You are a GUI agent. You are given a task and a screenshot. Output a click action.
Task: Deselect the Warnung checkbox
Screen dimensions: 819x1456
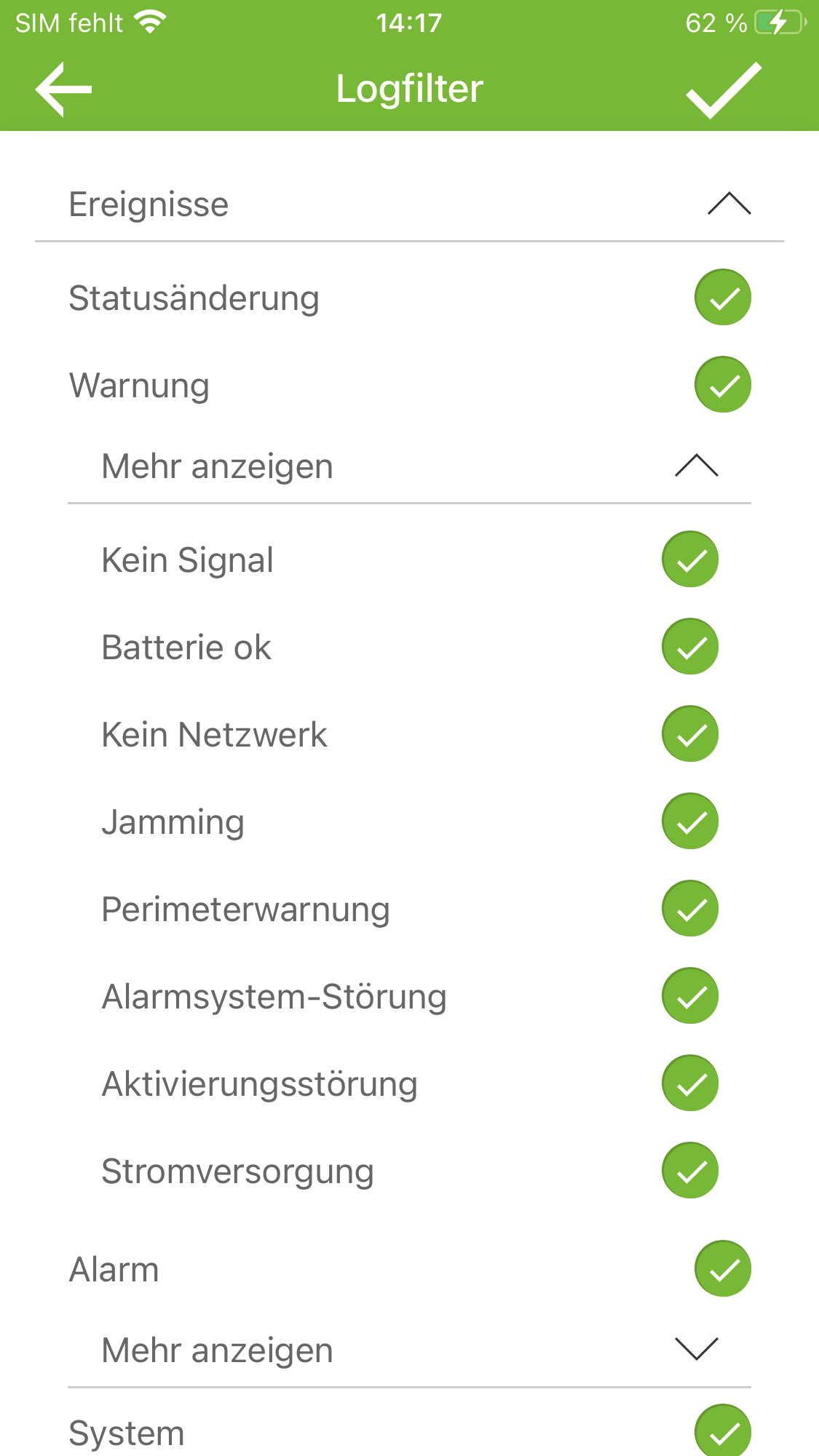click(x=722, y=385)
